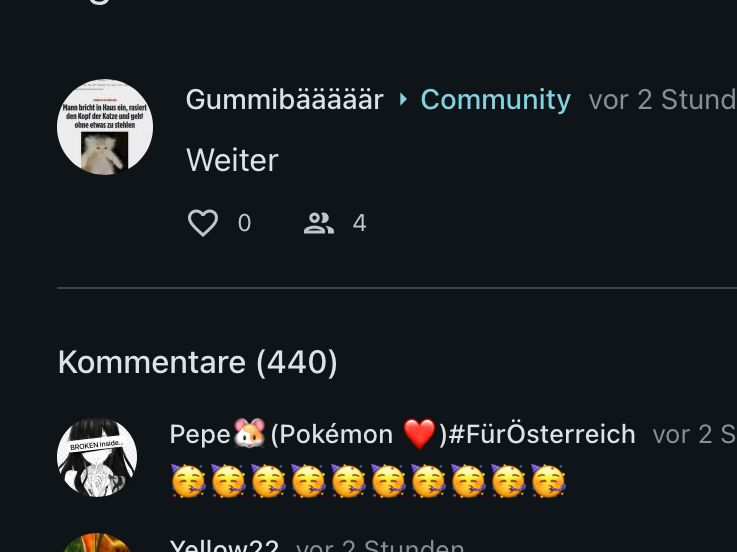The width and height of the screenshot is (737, 552).
Task: Like Gummibääääär's post with the heart icon
Action: pyautogui.click(x=203, y=222)
